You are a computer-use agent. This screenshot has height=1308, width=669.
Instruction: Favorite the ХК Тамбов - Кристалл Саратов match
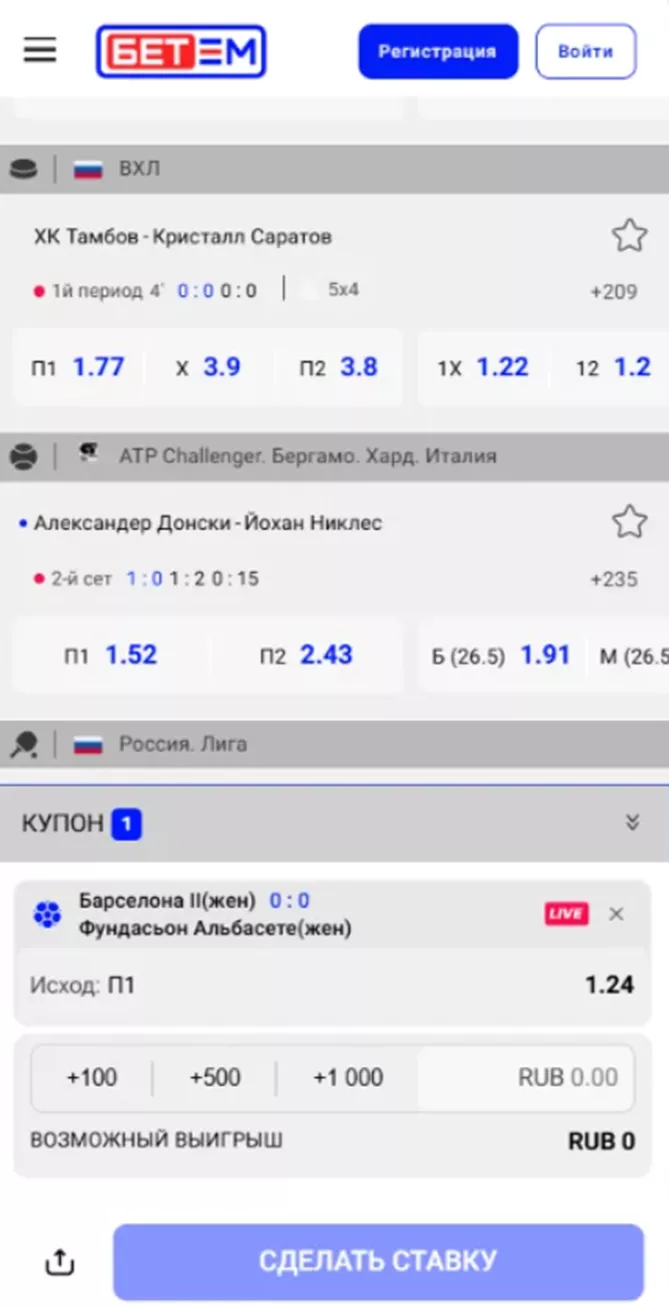click(x=629, y=236)
